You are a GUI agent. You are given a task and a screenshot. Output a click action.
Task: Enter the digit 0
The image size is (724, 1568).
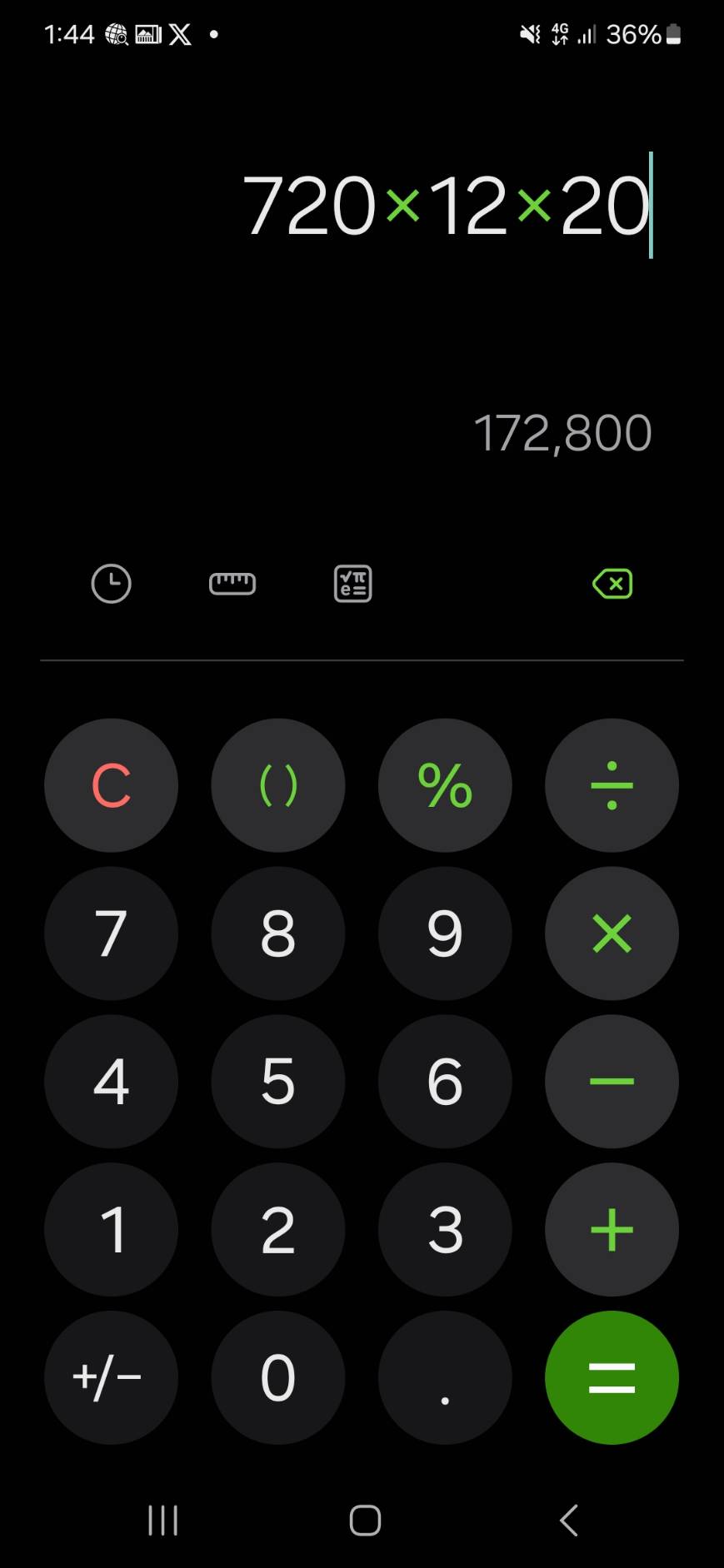[x=278, y=1377]
